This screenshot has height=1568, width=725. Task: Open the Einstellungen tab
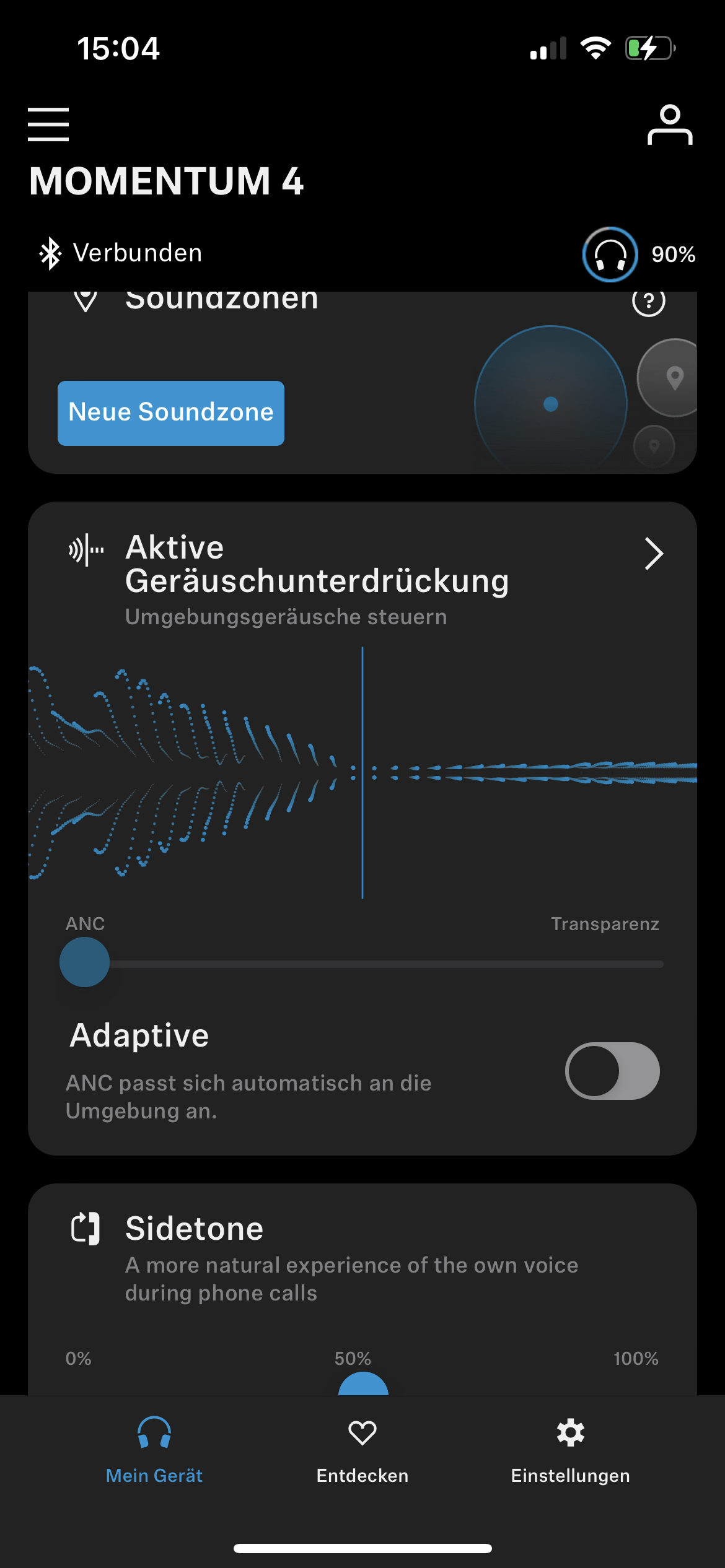coord(570,1449)
